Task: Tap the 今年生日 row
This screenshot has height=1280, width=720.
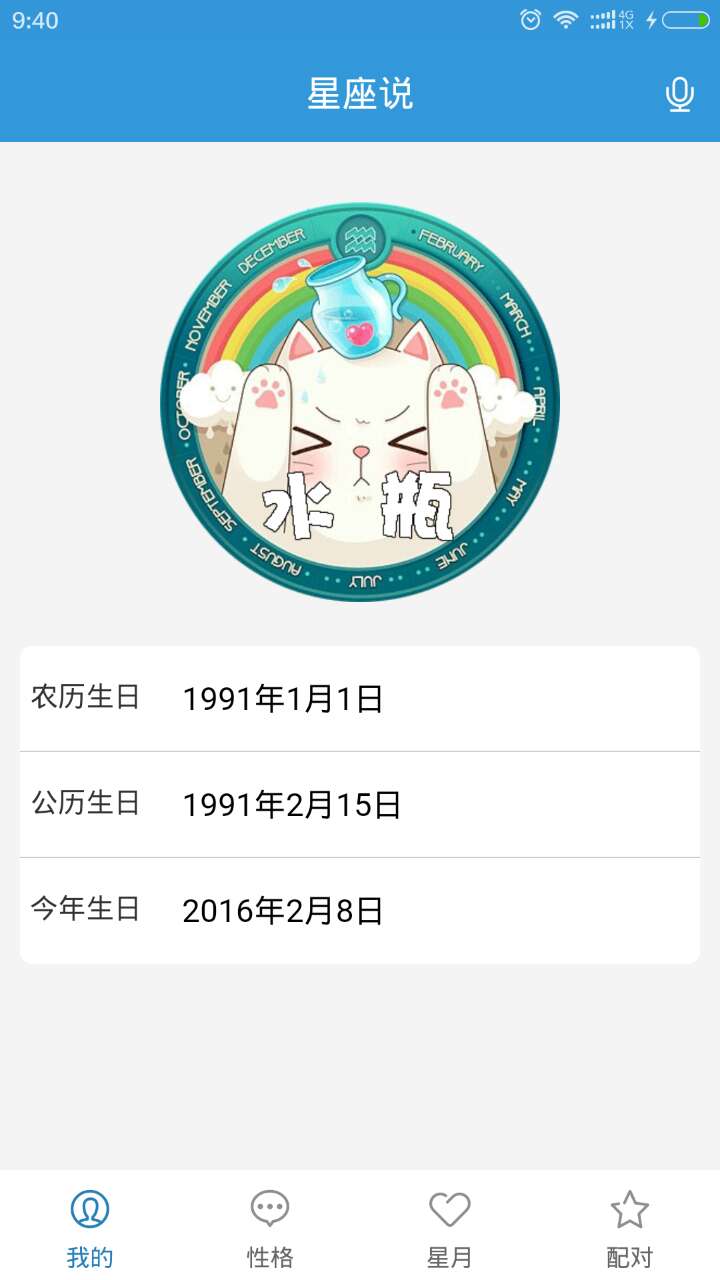Action: coord(360,911)
